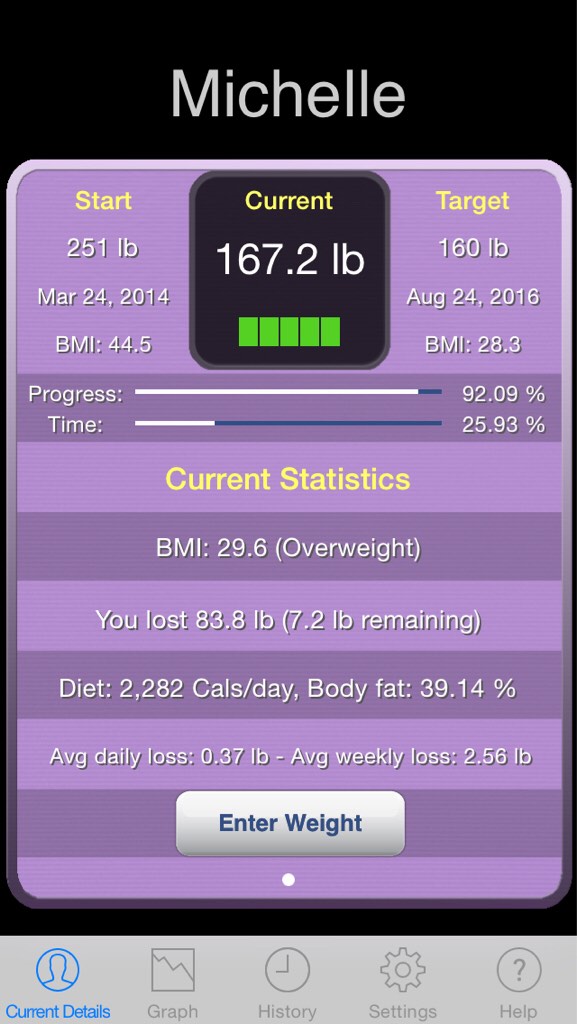Tap the page indicator dot
The image size is (577, 1024).
pyautogui.click(x=288, y=880)
